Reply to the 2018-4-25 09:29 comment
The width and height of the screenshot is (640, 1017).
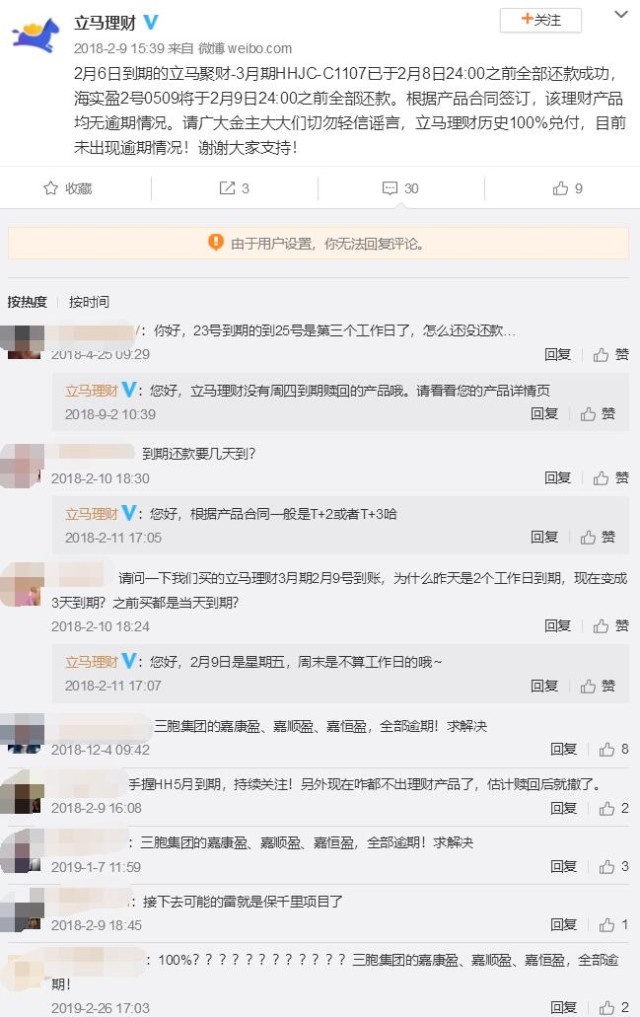point(557,354)
